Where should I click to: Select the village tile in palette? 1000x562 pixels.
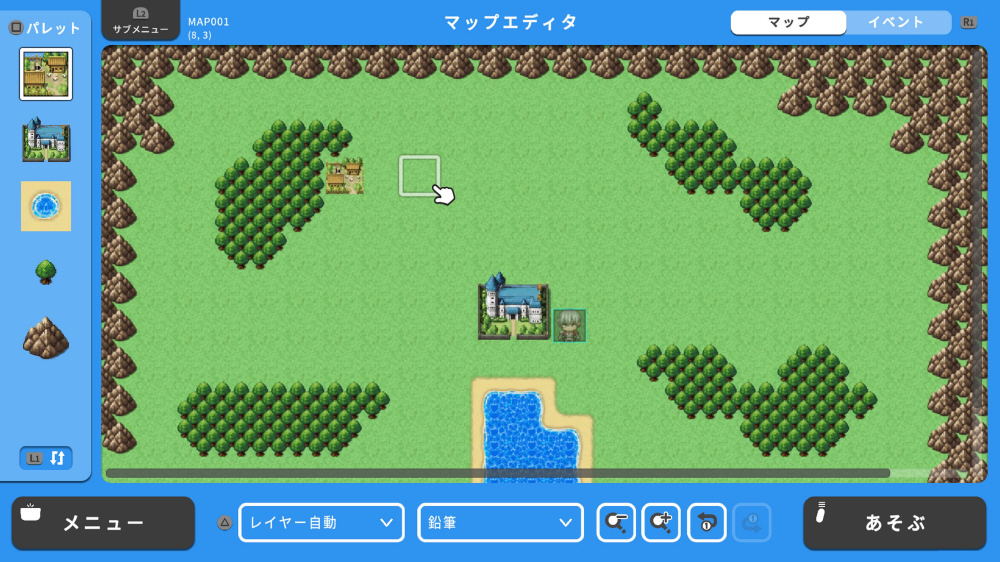pyautogui.click(x=46, y=74)
